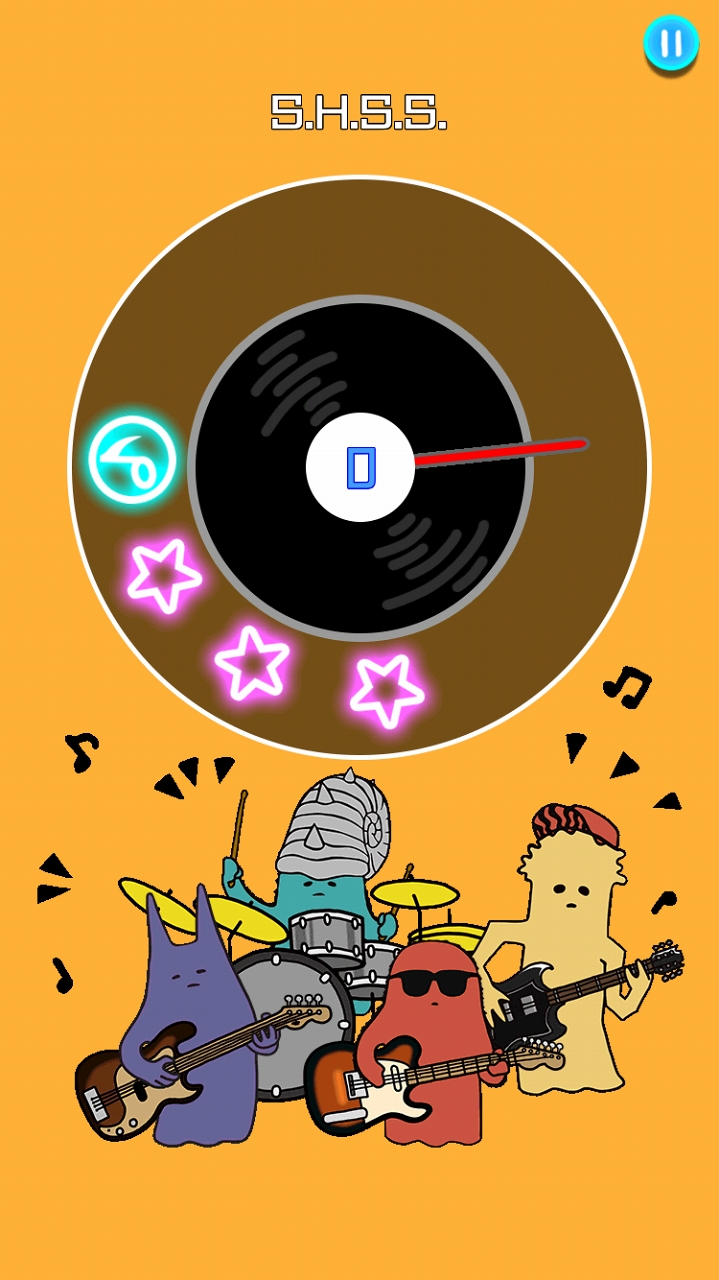Pause the game with the pause button
The width and height of the screenshot is (719, 1280).
(x=670, y=44)
